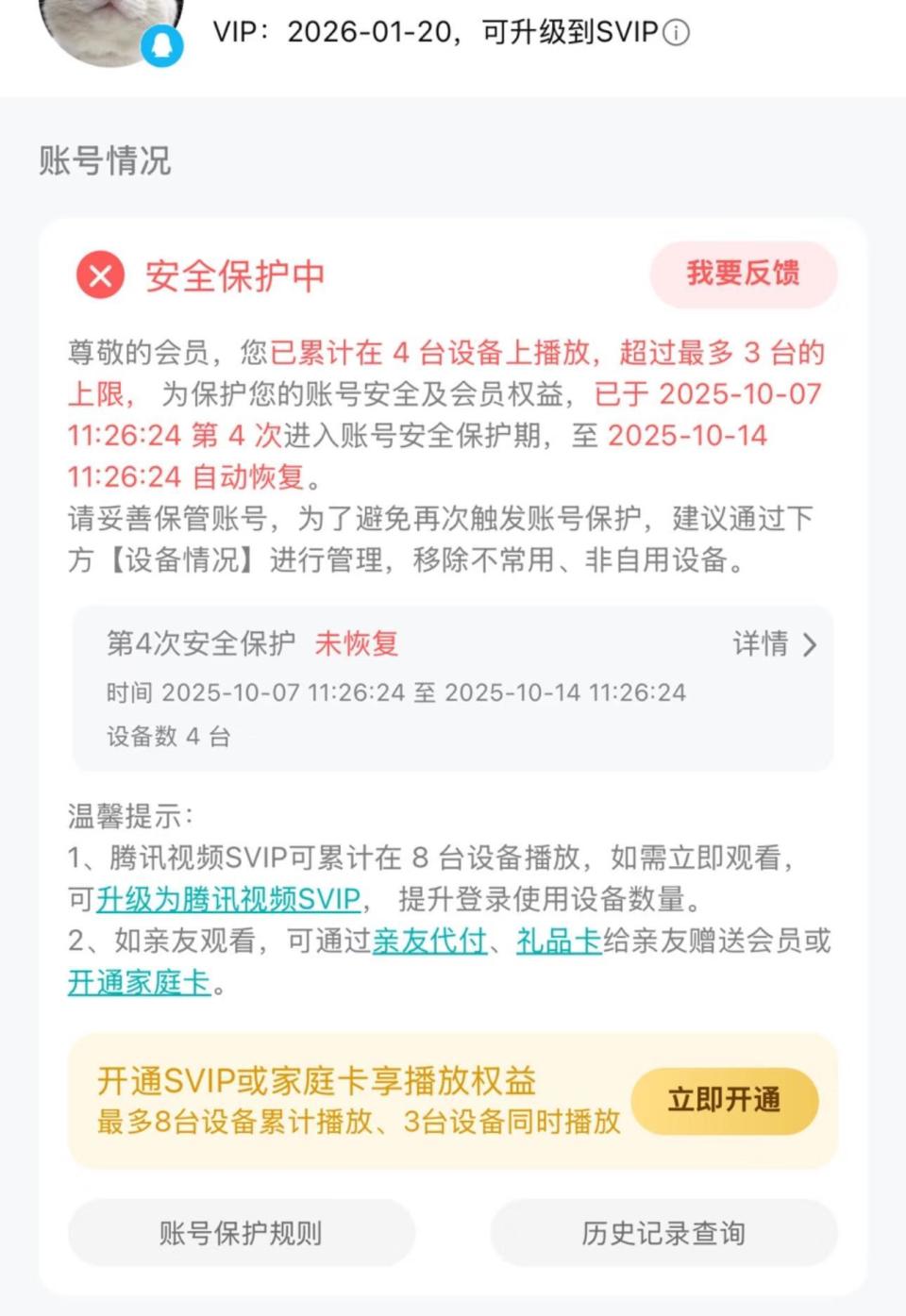The image size is (906, 1316).
Task: Tap the info icon next to 可升级到SVIP
Action: click(x=676, y=32)
